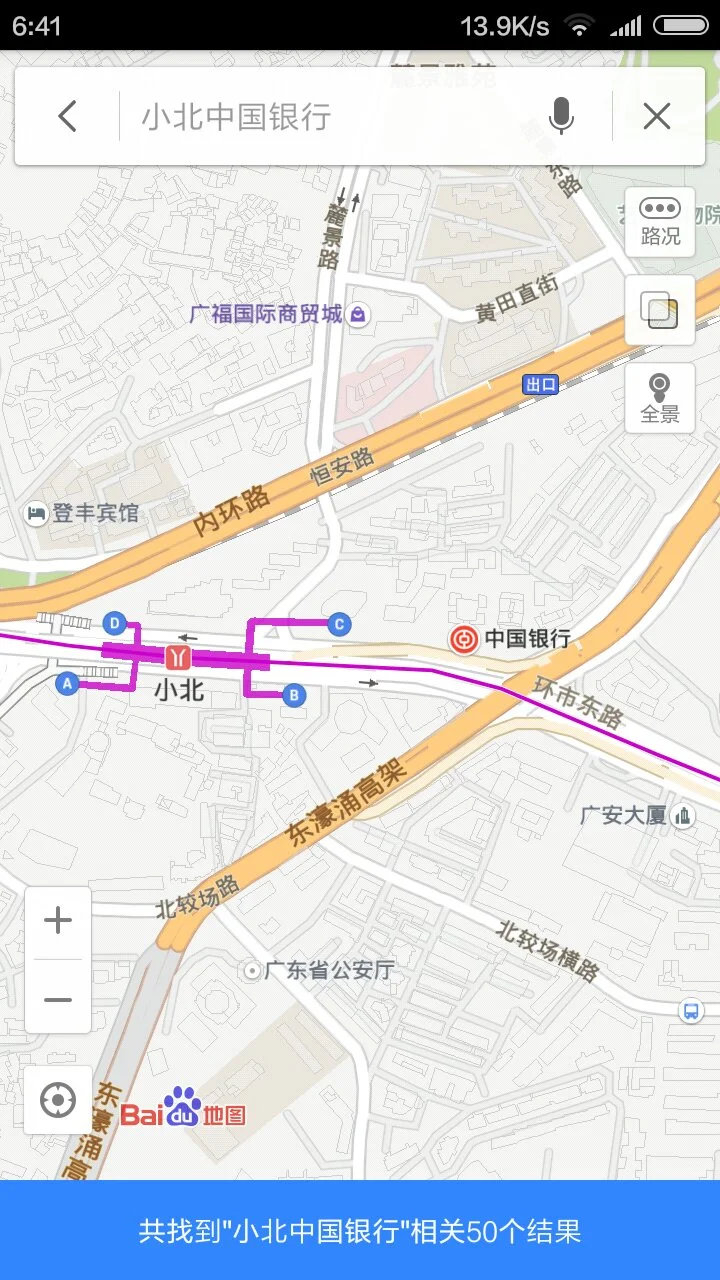Screen dimensions: 720x1280
Task: Open the map layers switcher icon
Action: pos(659,311)
